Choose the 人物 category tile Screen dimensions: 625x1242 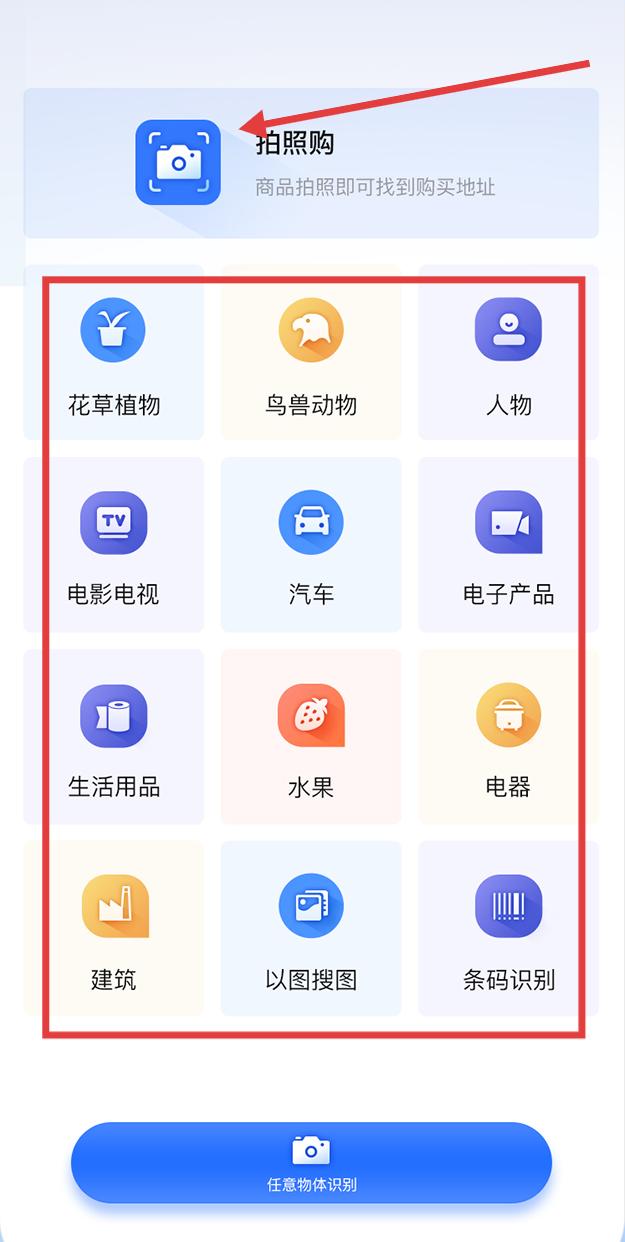click(x=508, y=352)
